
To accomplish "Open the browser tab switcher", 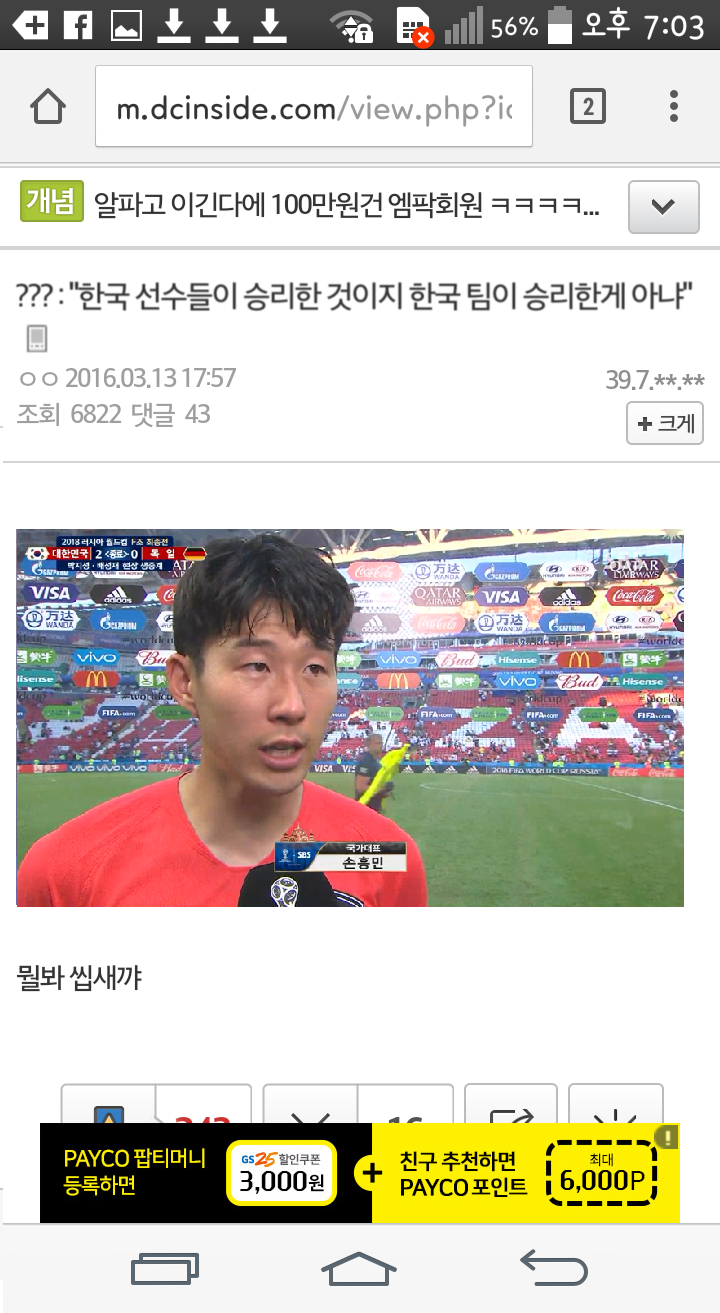I will pyautogui.click(x=588, y=106).
